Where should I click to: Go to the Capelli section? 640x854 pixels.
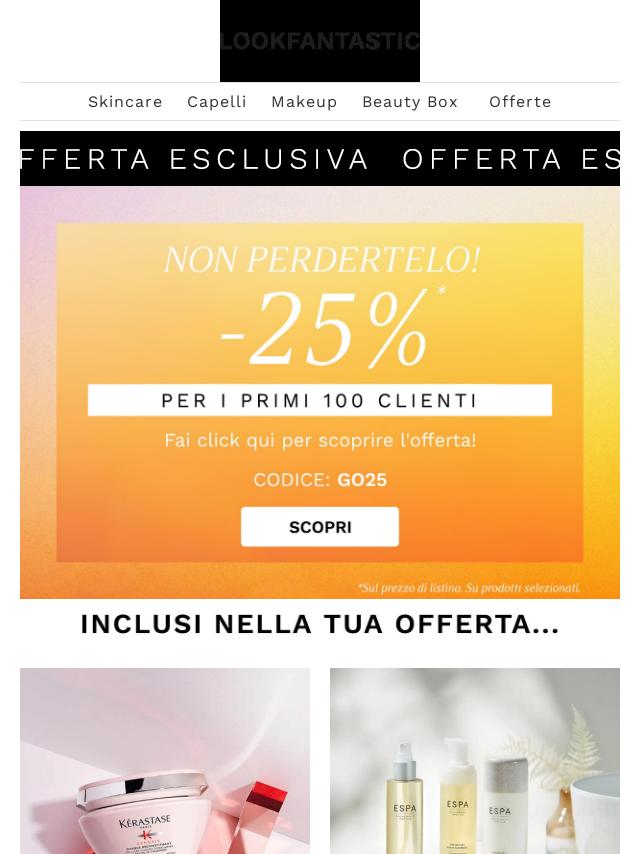pos(216,102)
